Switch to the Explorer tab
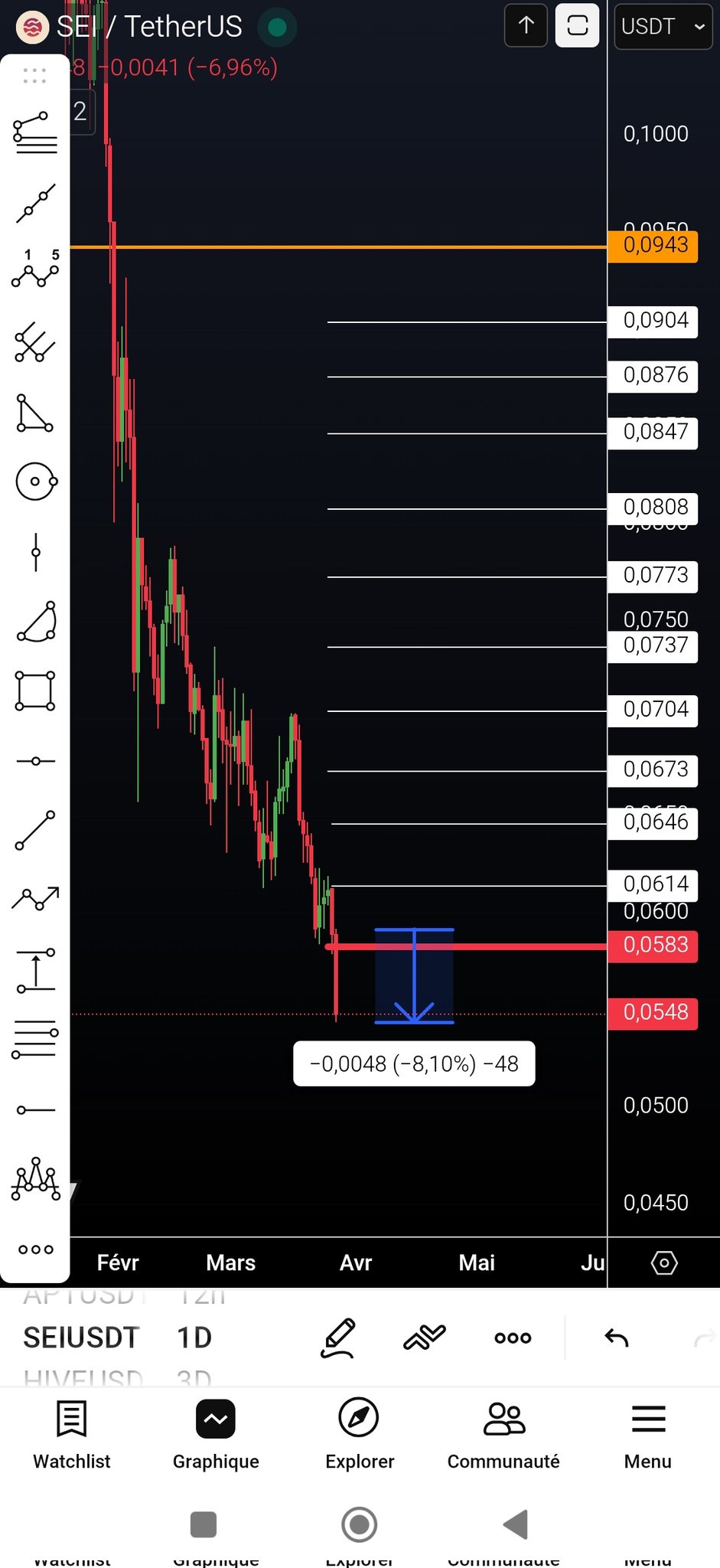 359,1434
